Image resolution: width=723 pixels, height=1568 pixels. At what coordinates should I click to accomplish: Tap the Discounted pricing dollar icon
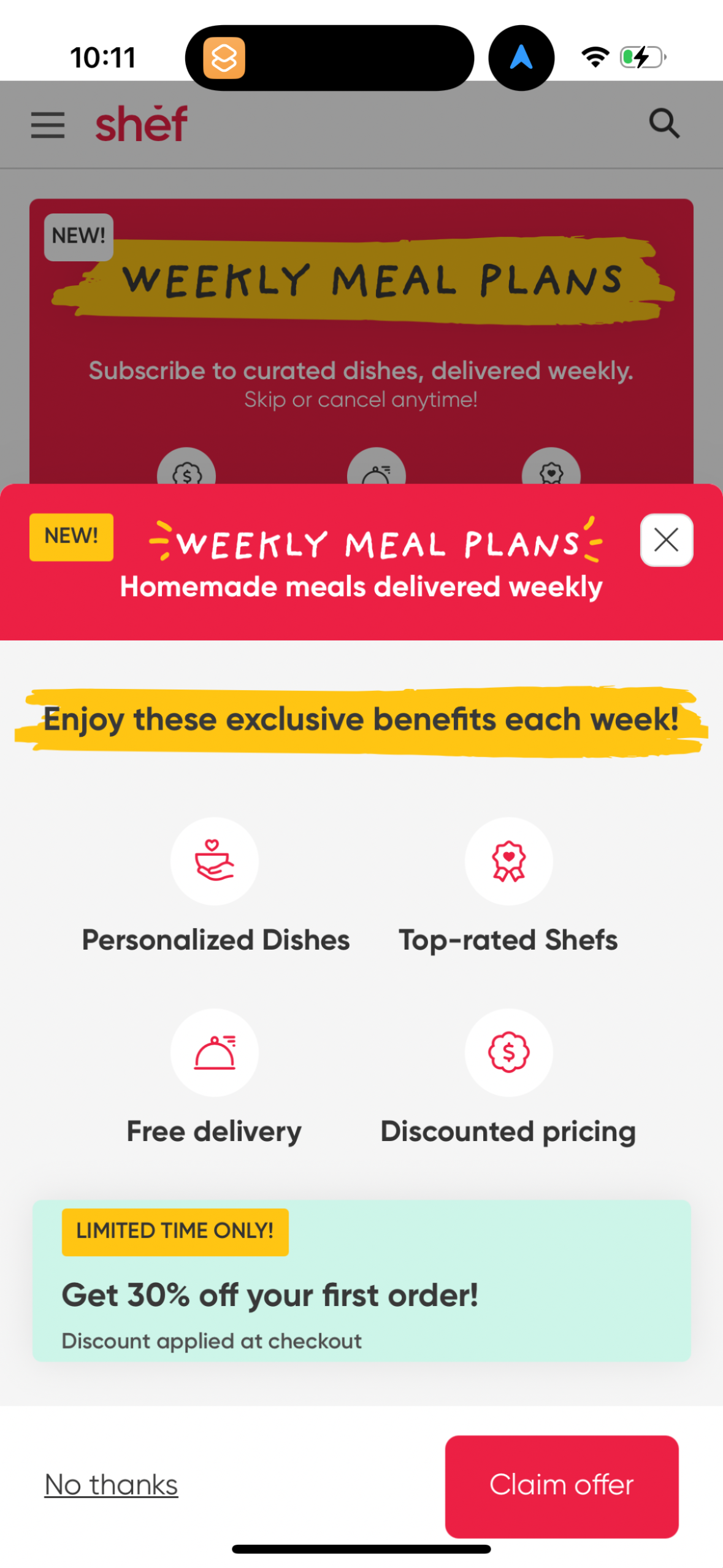(508, 1053)
